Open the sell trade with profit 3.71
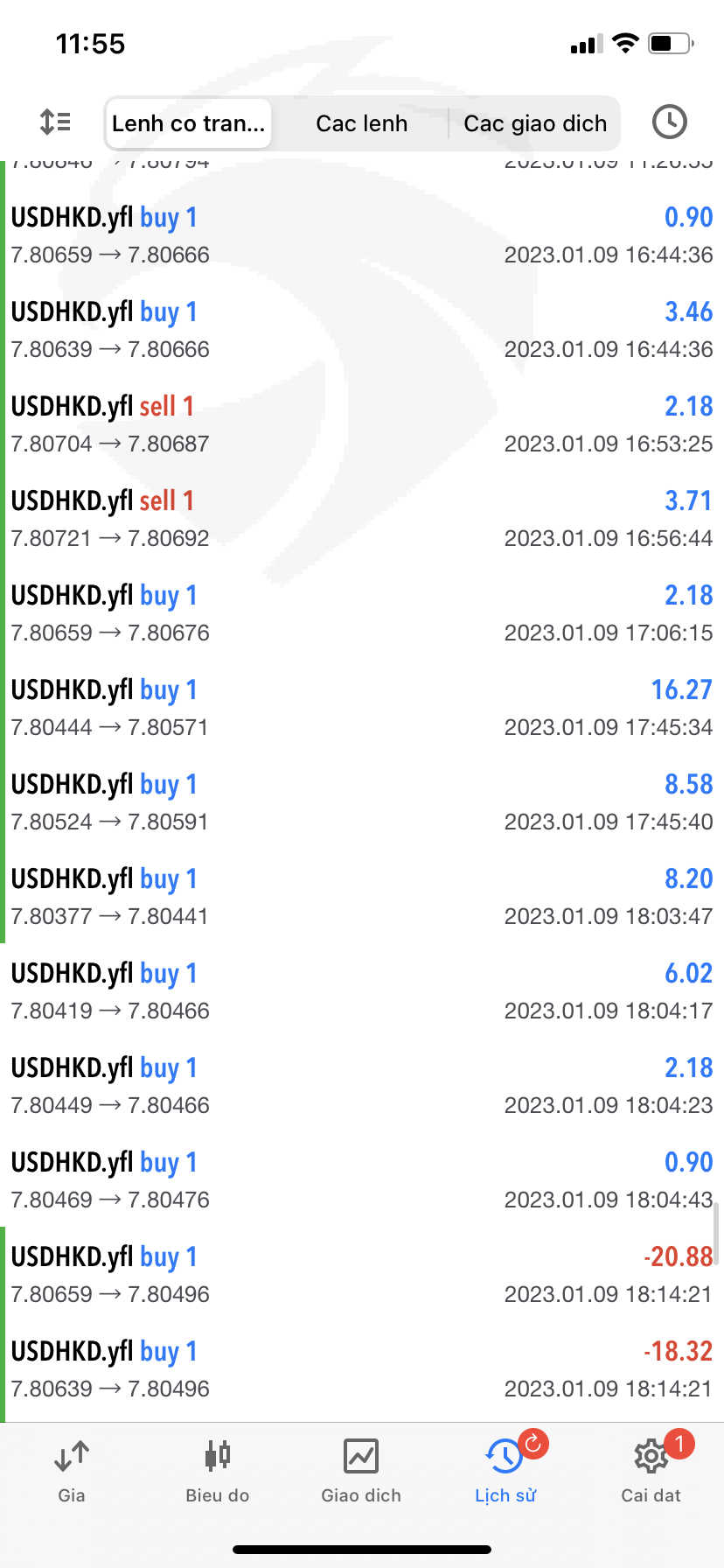 (362, 518)
